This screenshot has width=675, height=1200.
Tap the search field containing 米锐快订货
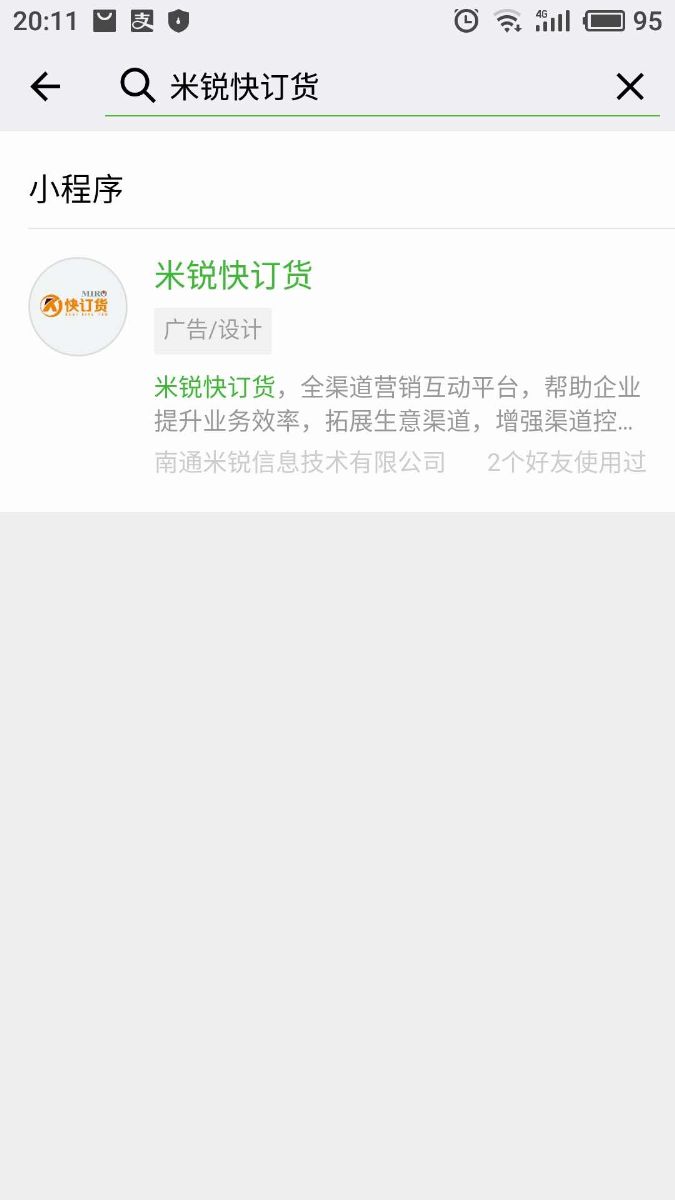380,88
